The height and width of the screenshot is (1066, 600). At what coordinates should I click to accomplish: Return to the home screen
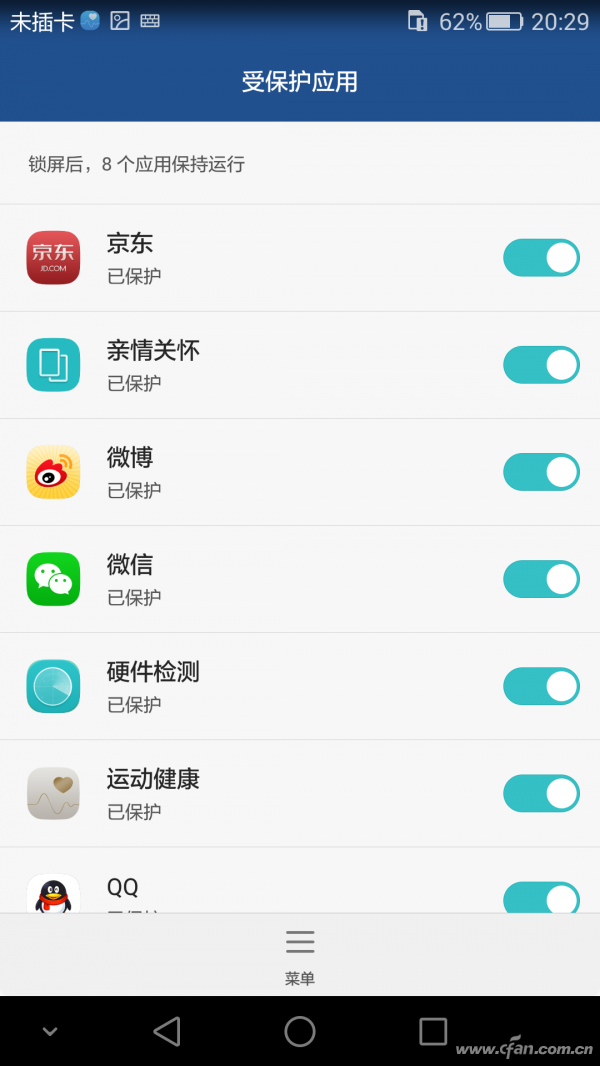[300, 1031]
